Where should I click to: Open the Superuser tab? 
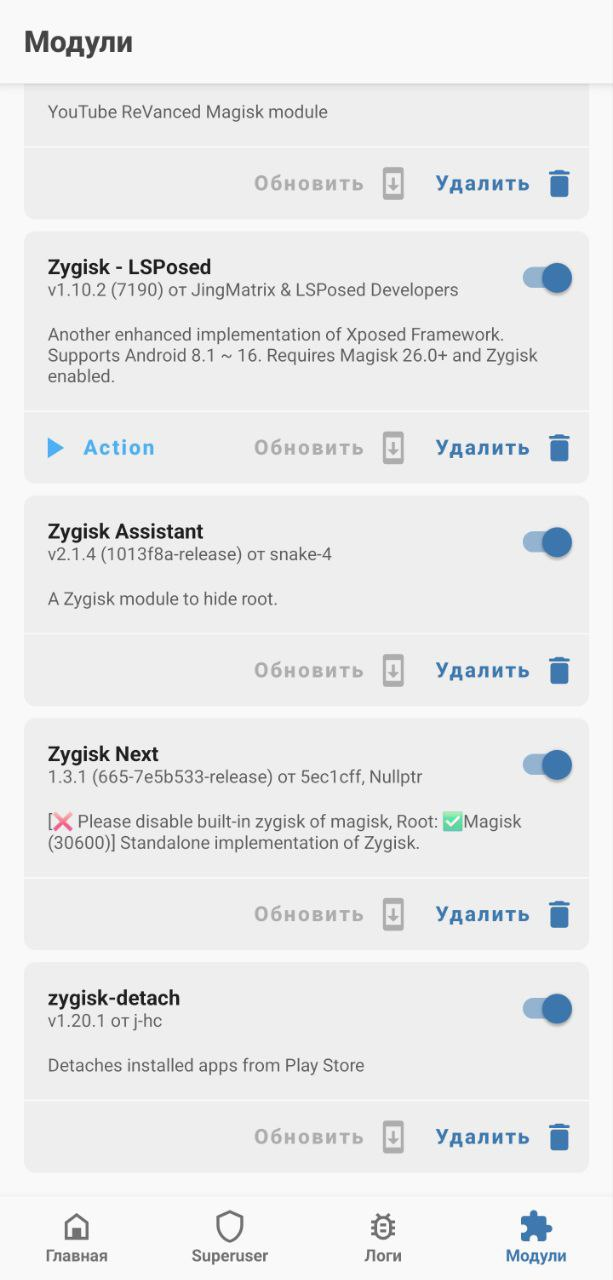coord(230,1238)
